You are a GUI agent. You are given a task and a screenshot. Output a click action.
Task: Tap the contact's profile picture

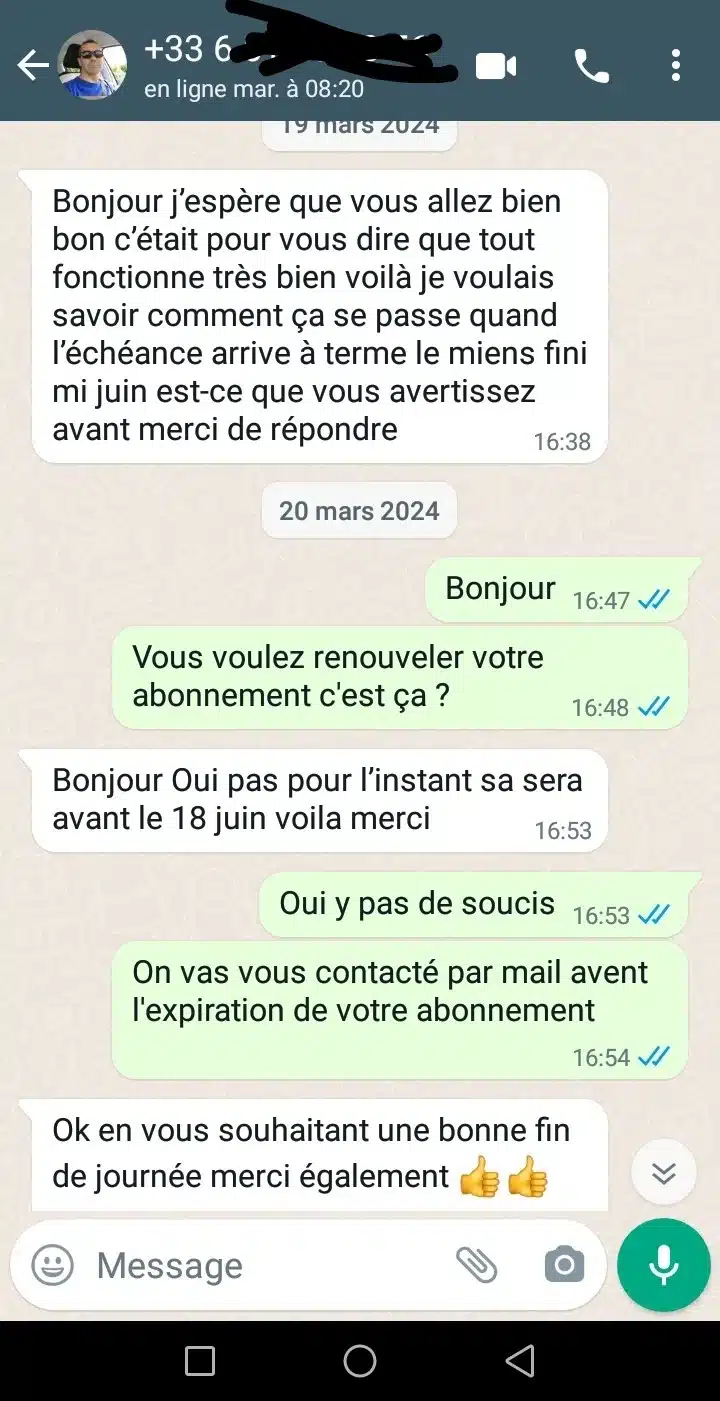pos(92,64)
